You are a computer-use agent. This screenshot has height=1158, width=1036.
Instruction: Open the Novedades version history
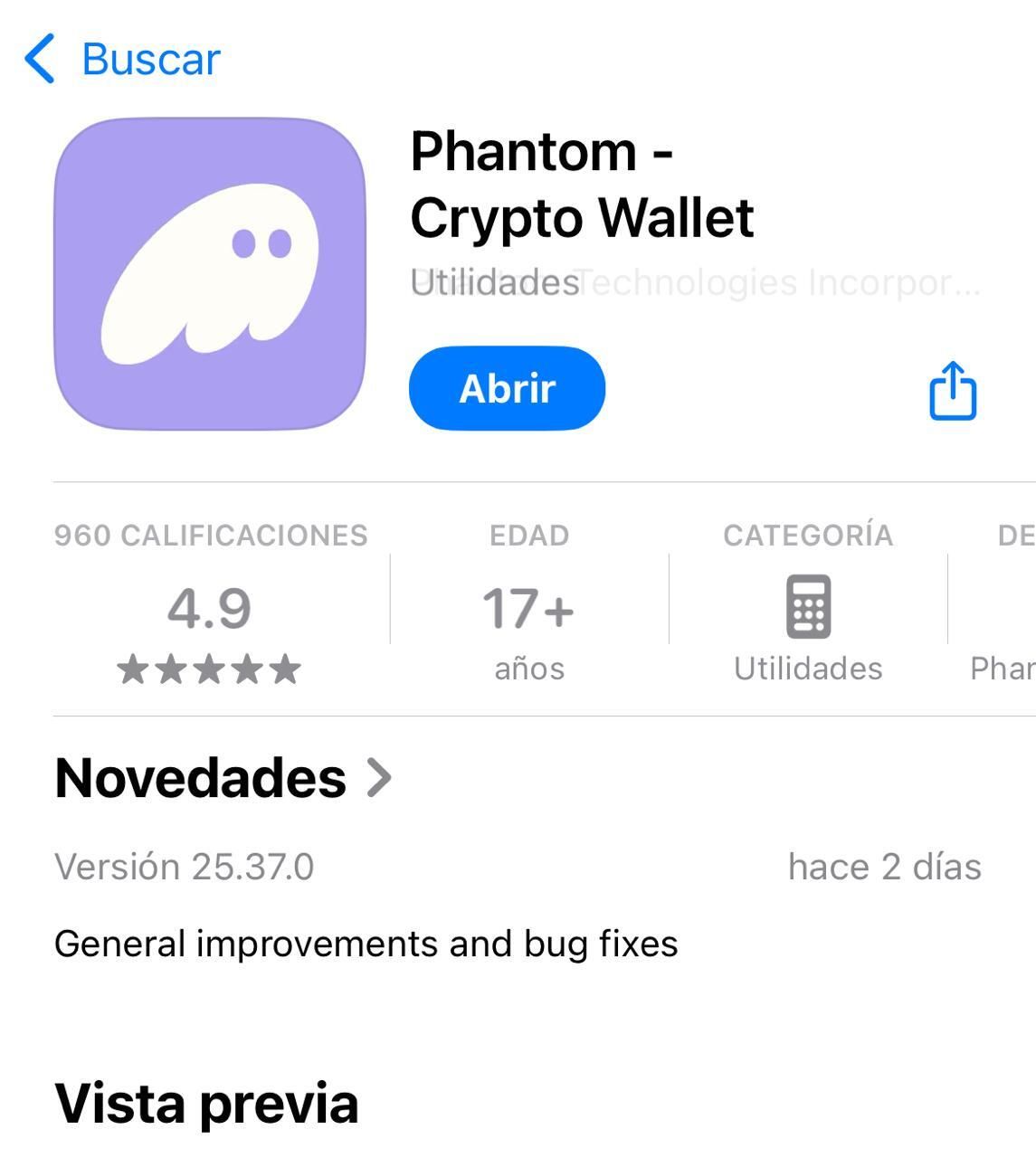click(223, 778)
